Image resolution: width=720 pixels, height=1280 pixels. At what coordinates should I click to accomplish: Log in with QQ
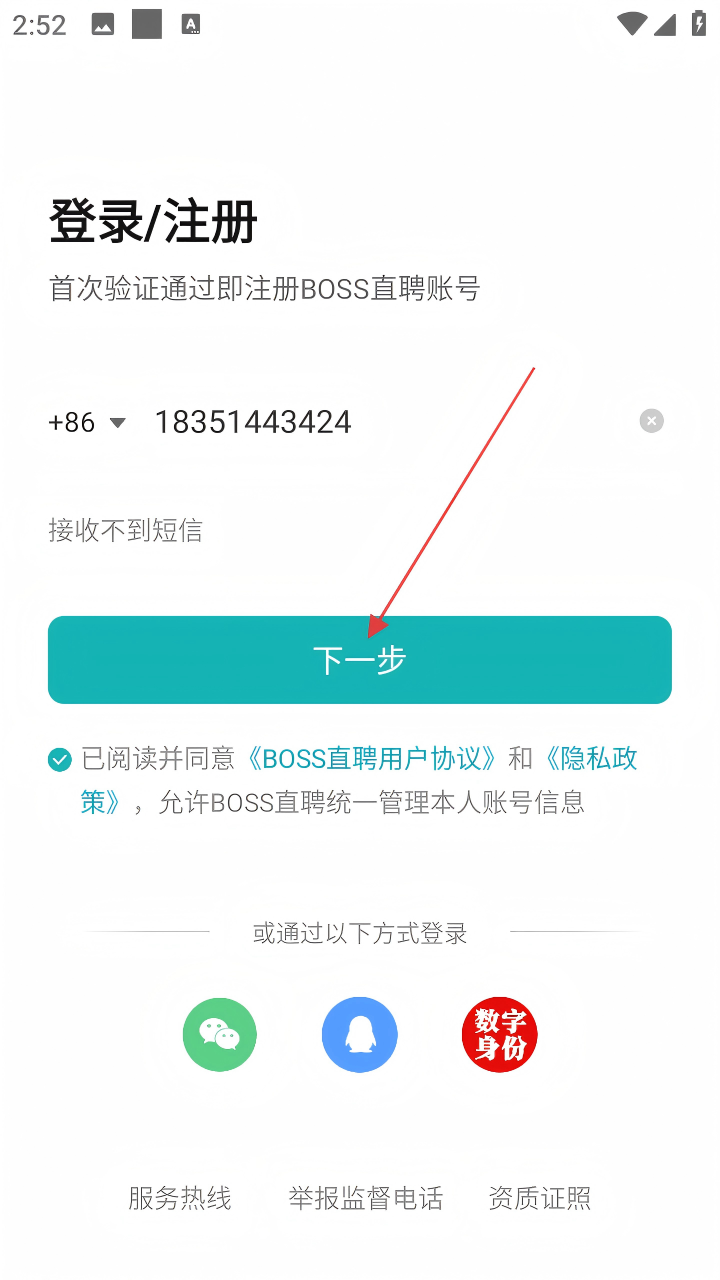[x=360, y=1035]
